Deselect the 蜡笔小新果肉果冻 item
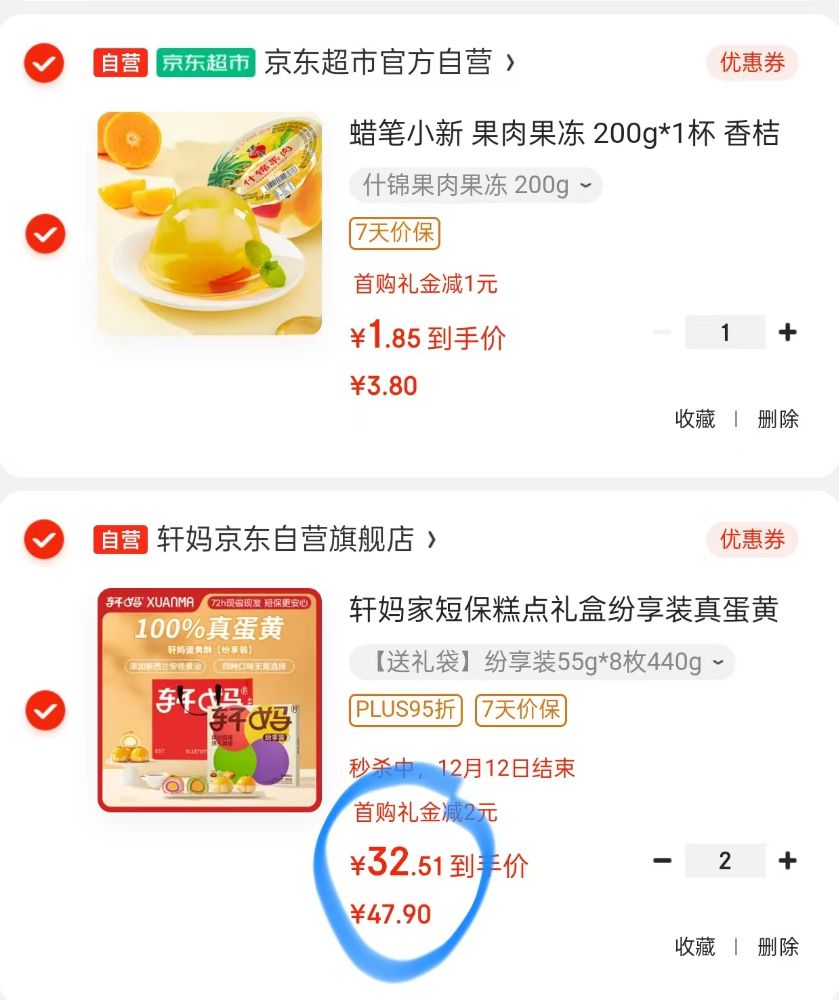Image resolution: width=839 pixels, height=1000 pixels. coord(44,234)
